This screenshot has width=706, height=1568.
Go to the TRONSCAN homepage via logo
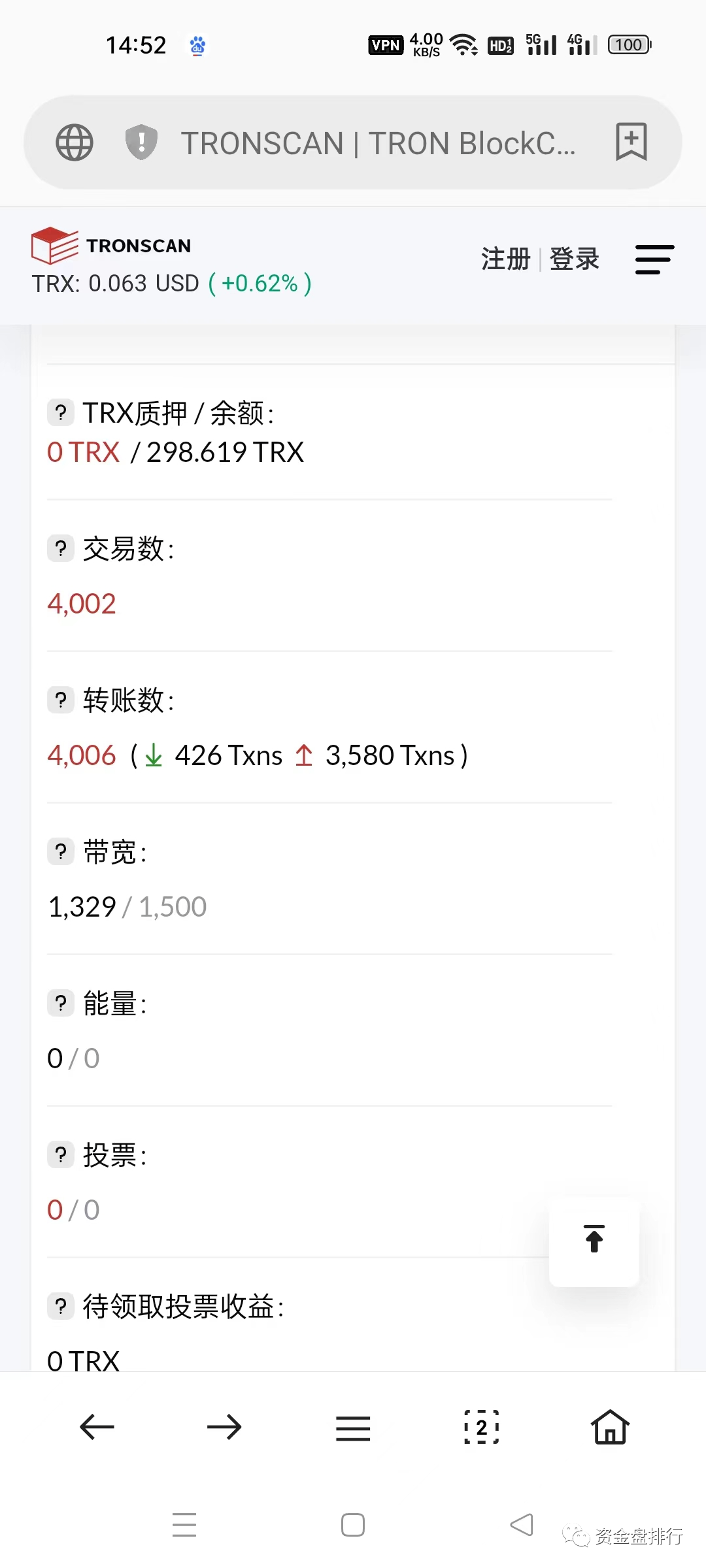click(112, 246)
